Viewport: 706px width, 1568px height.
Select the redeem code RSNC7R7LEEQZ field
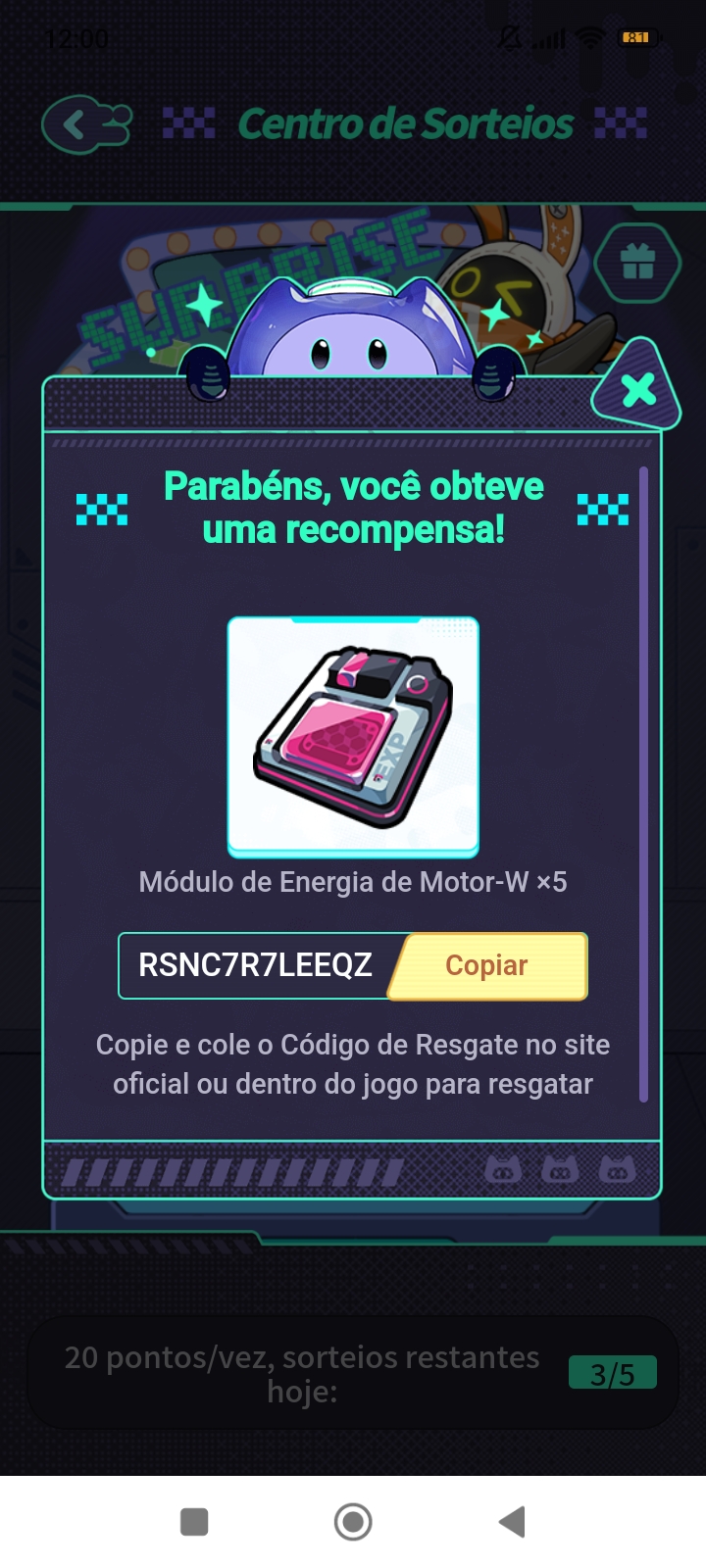[x=257, y=965]
